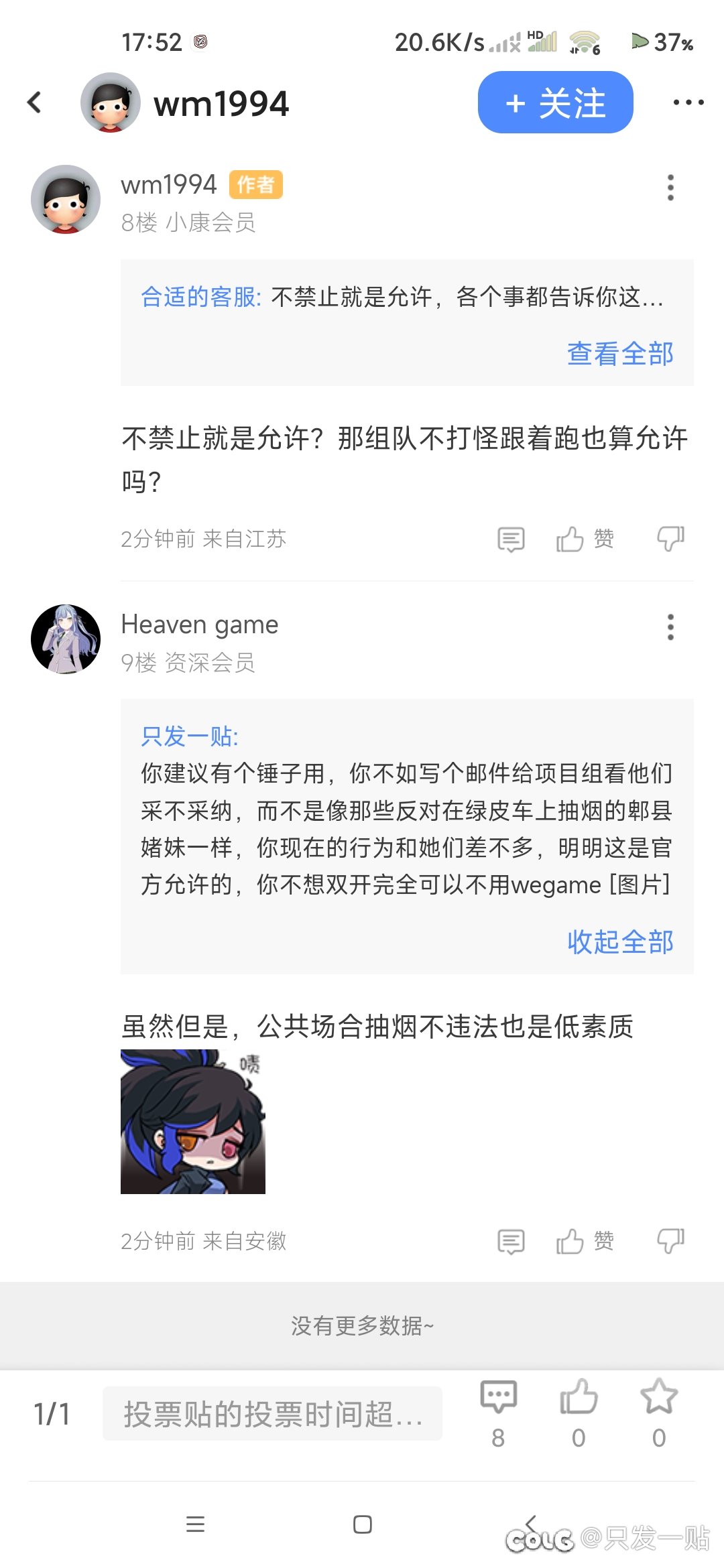Screen dimensions: 724x1568
Task: Reply to Heaven game's 9楼 comment
Action: point(511,1241)
